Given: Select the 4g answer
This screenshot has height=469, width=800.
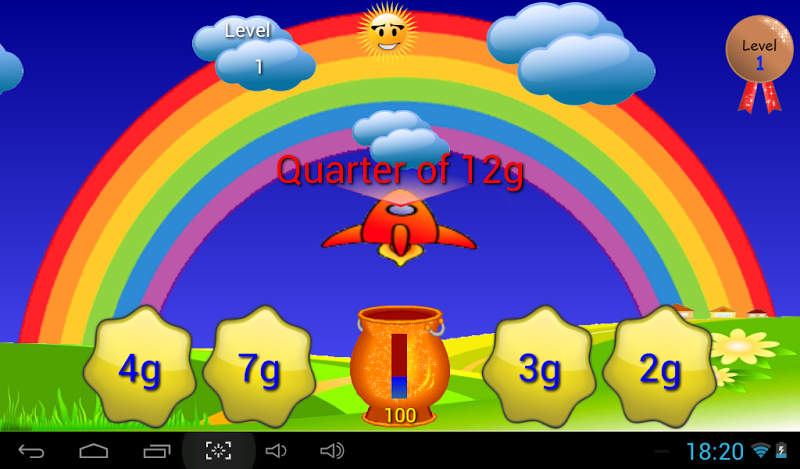Looking at the screenshot, I should 139,369.
